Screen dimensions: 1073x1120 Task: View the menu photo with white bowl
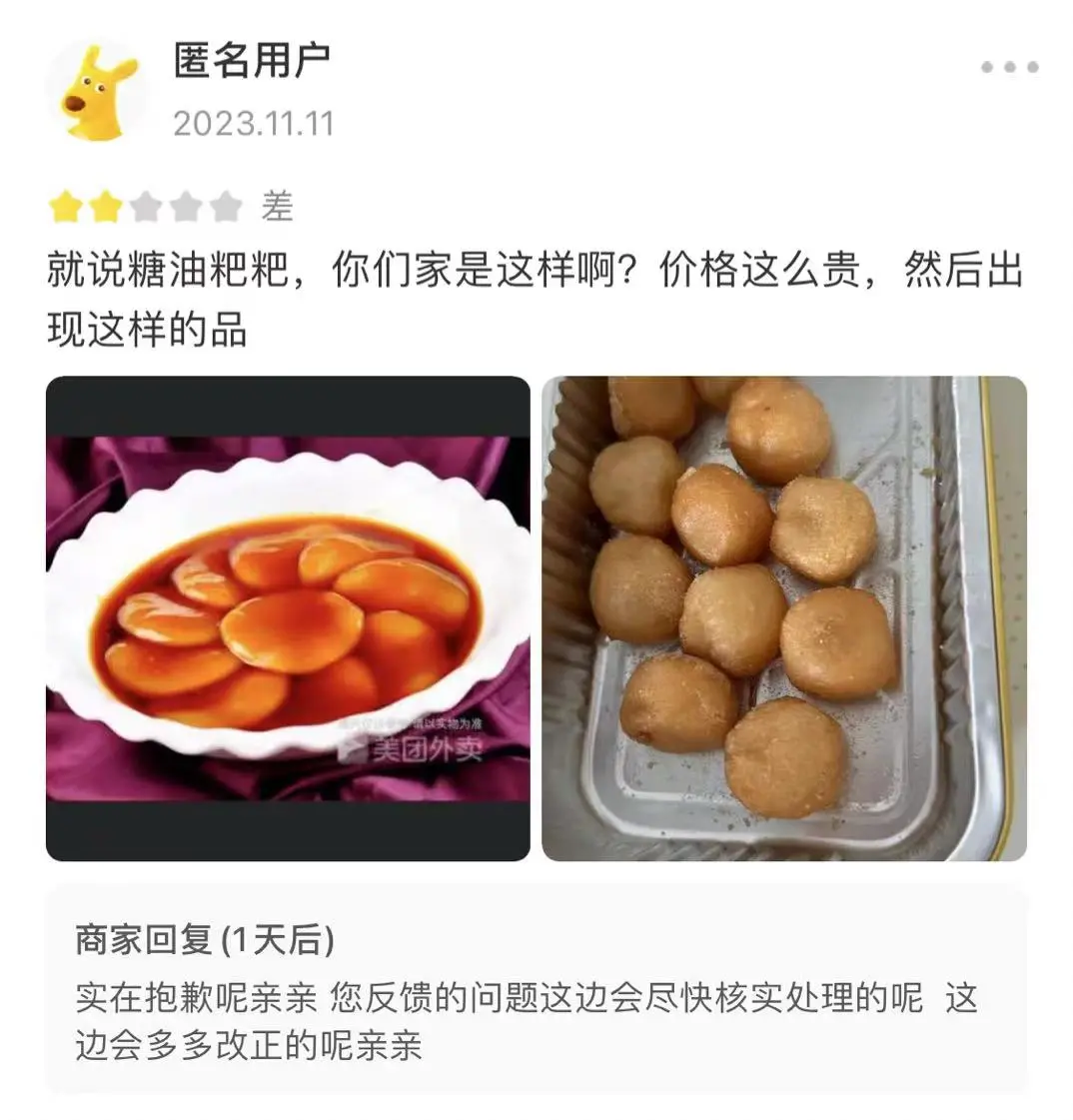point(288,618)
